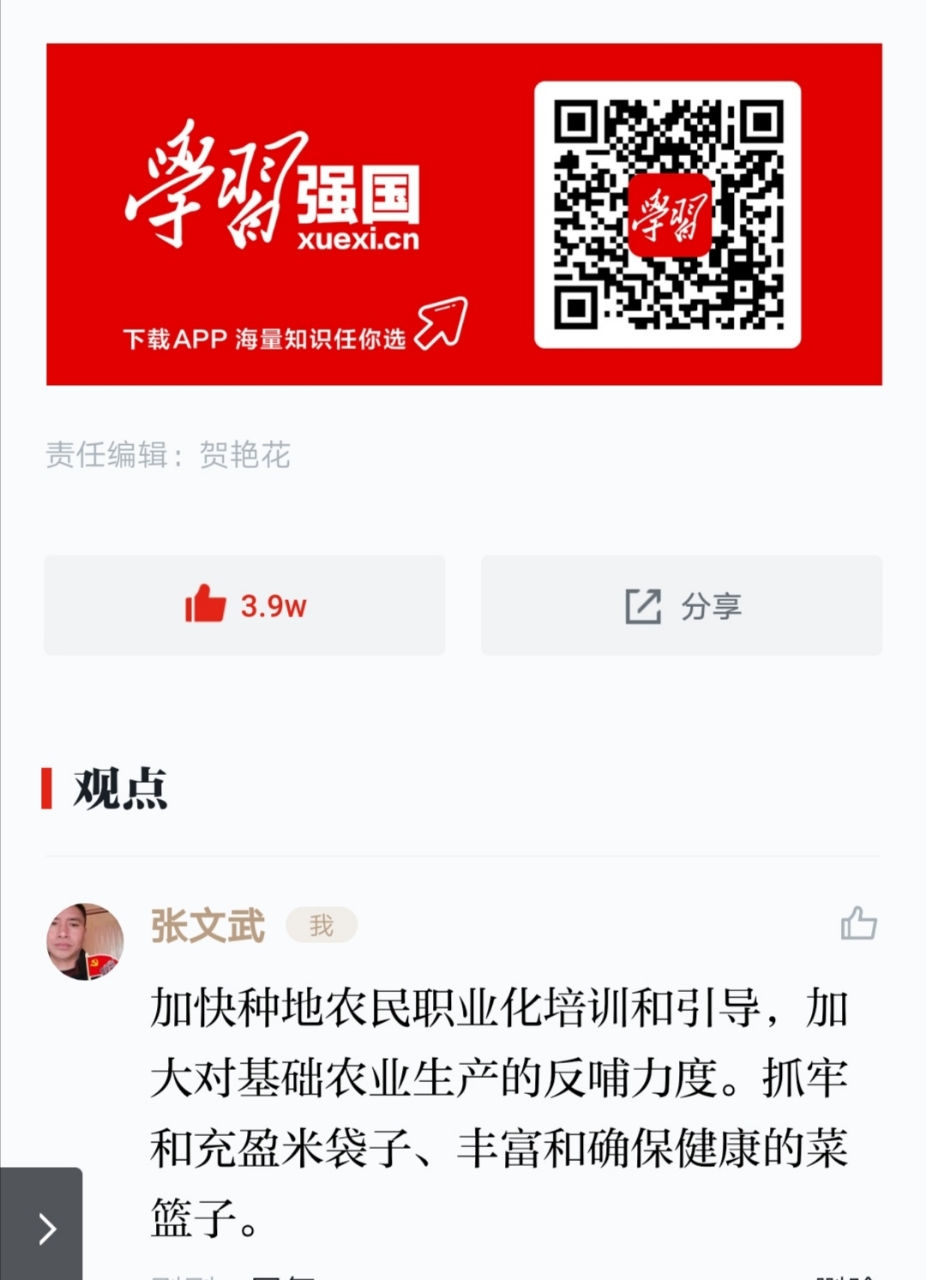The height and width of the screenshot is (1280, 926).
Task: Like 张文武's comment
Action: (x=858, y=925)
